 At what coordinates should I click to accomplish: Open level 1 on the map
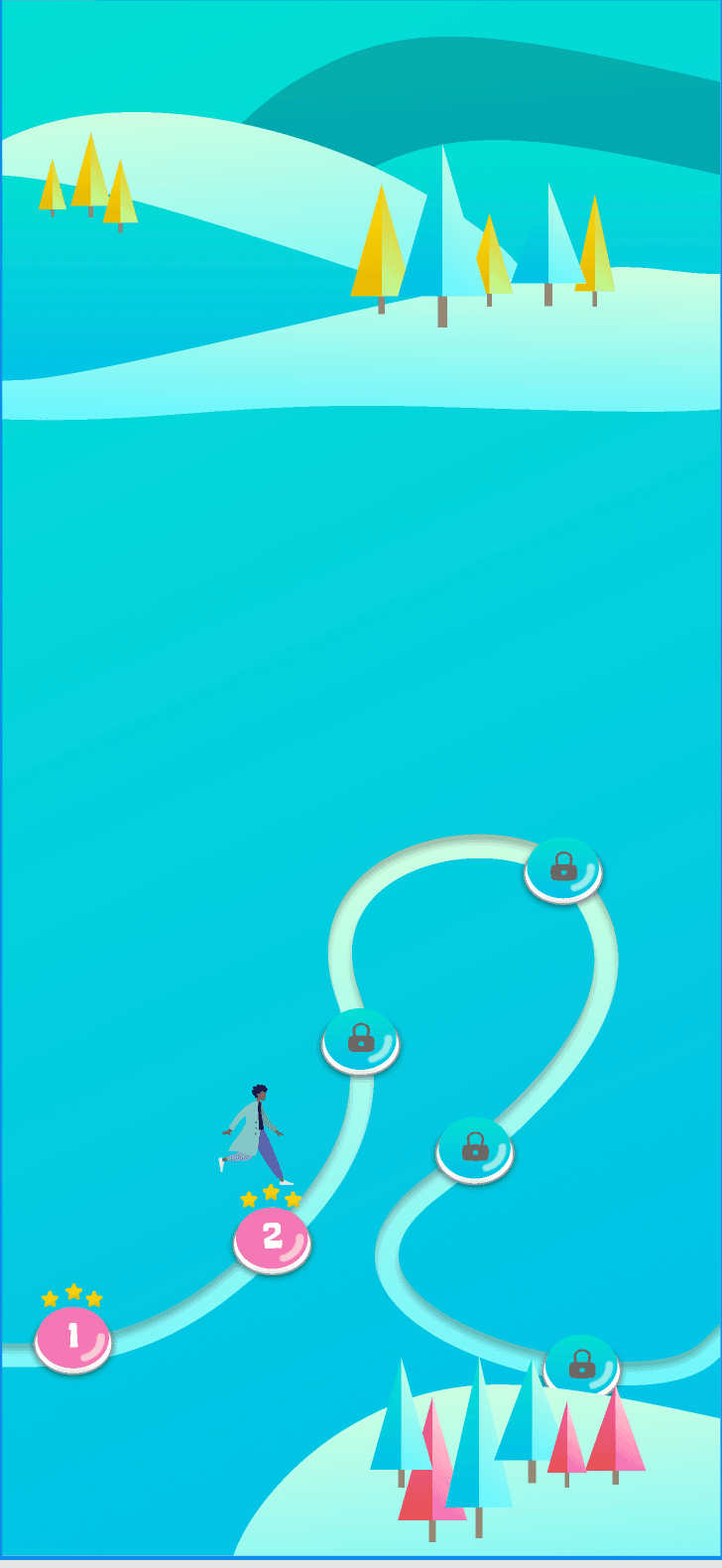pyautogui.click(x=72, y=1338)
